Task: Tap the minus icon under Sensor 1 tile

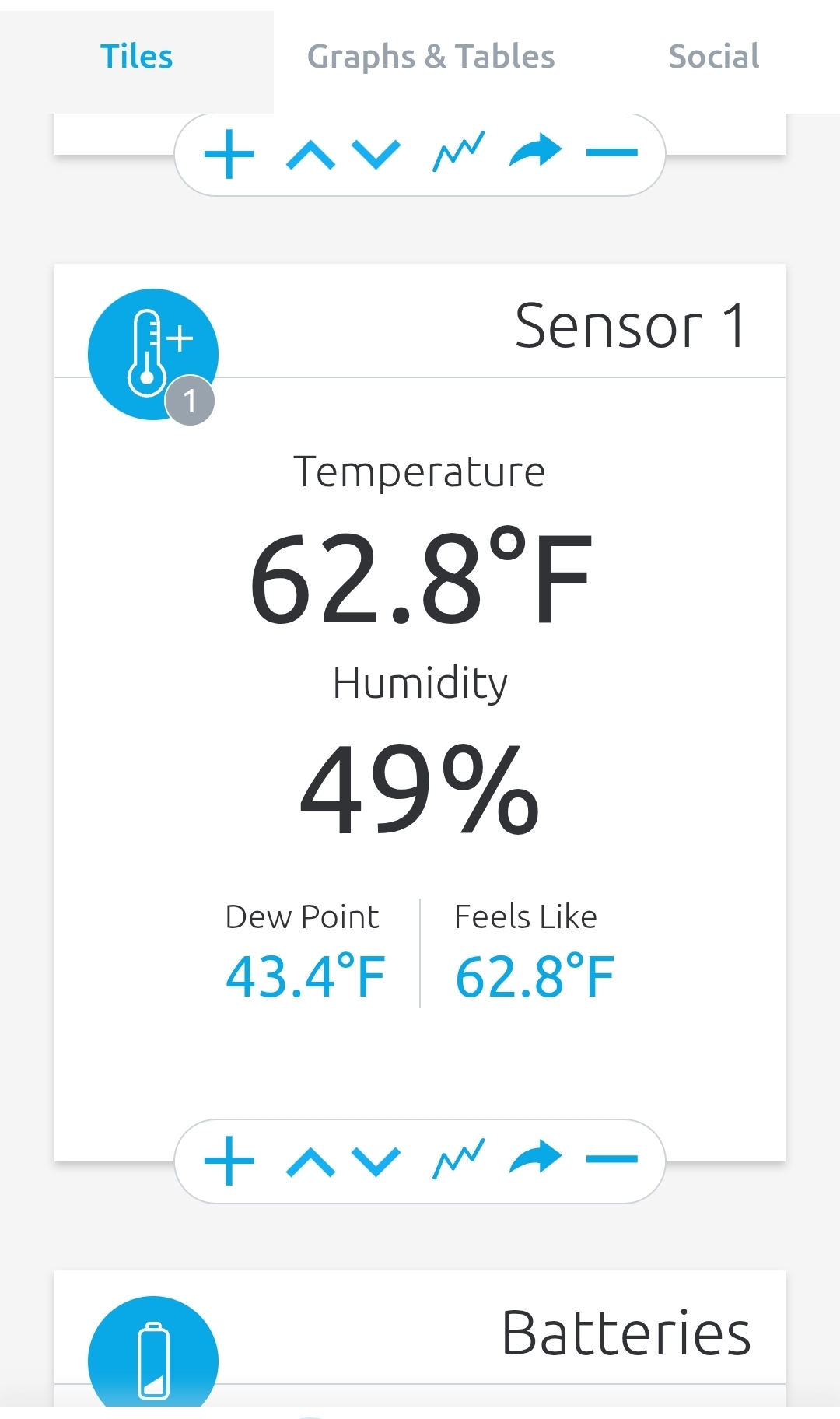Action: pos(611,1160)
